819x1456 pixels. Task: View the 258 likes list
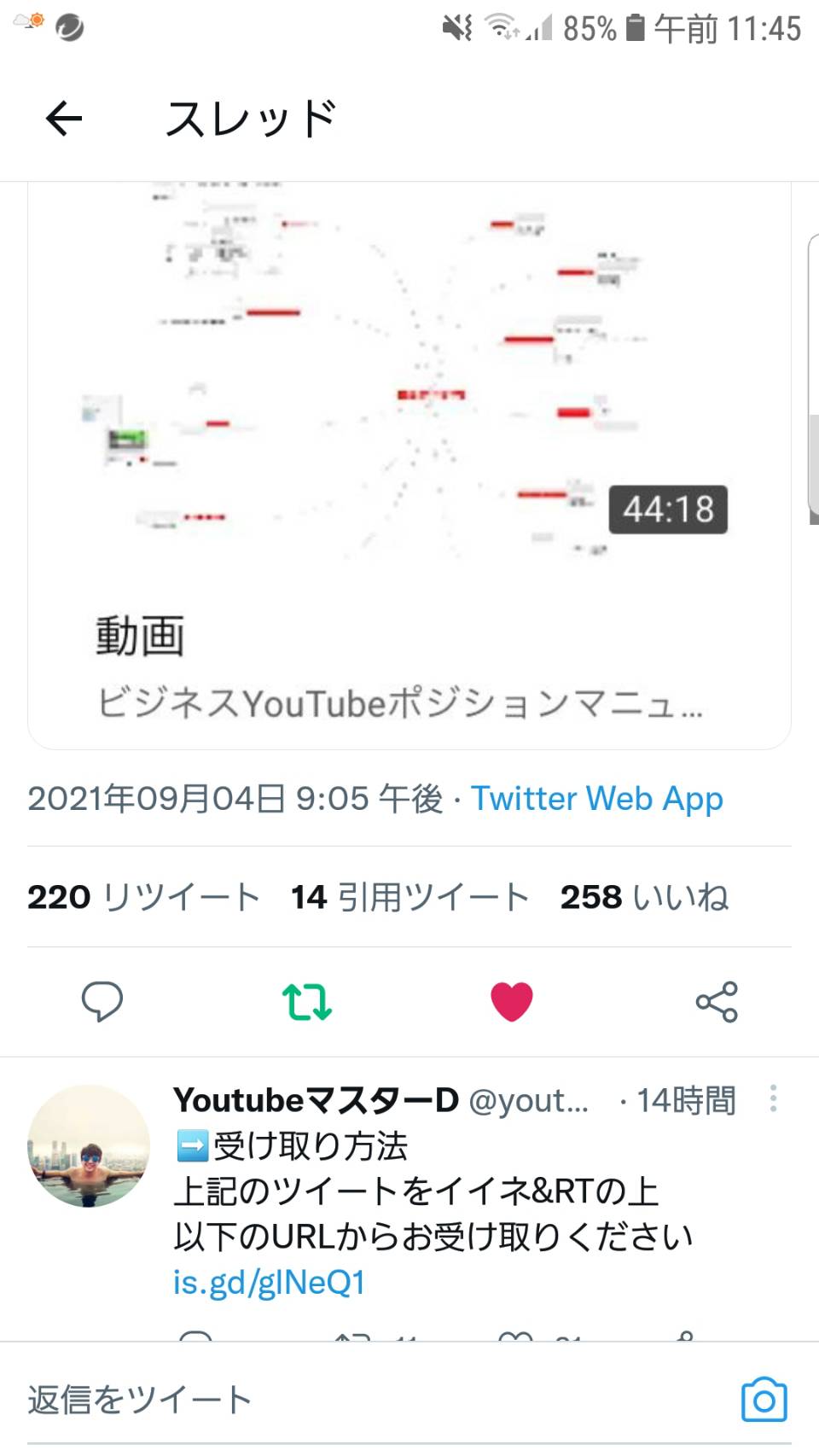tap(644, 897)
